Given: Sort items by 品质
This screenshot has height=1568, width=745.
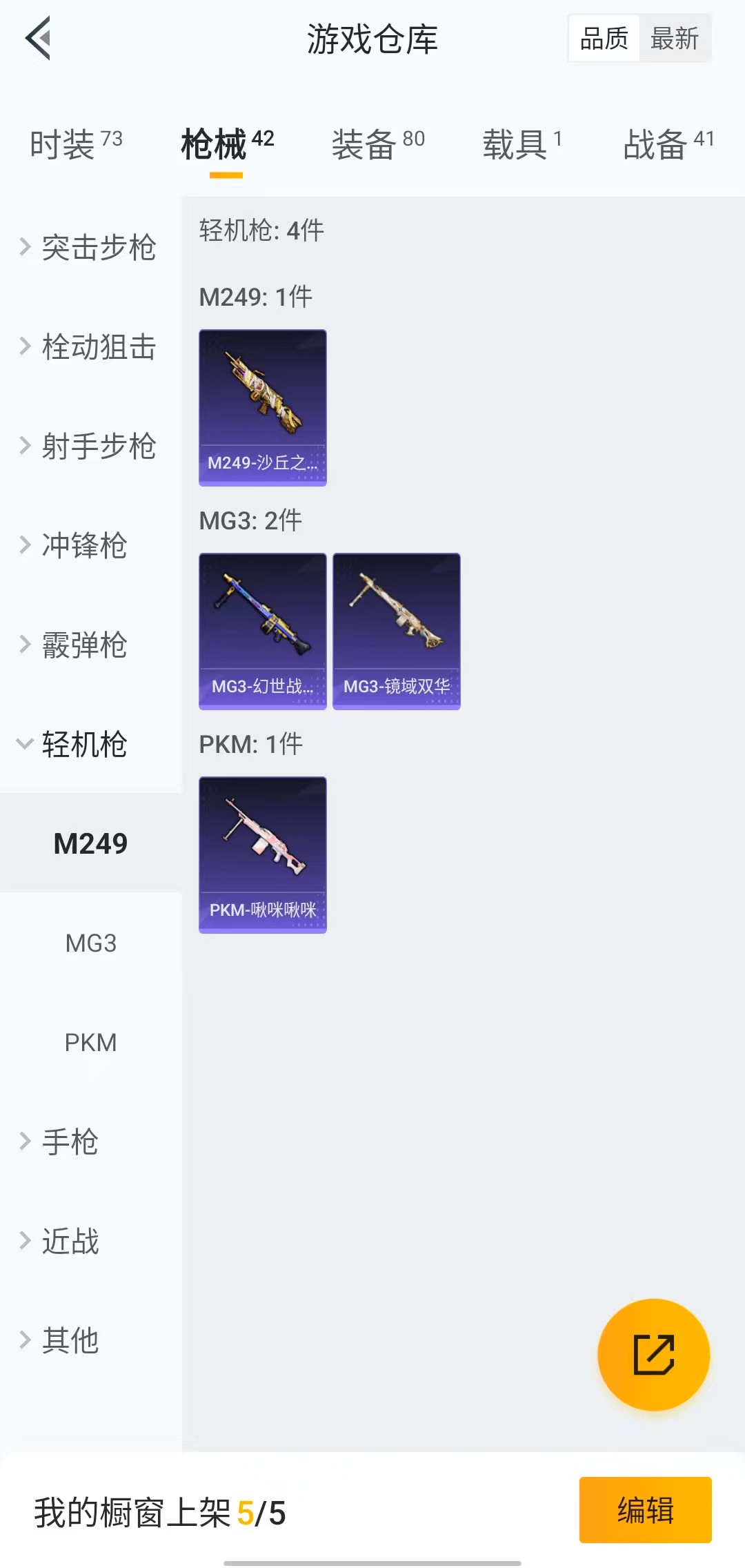Looking at the screenshot, I should tap(604, 39).
